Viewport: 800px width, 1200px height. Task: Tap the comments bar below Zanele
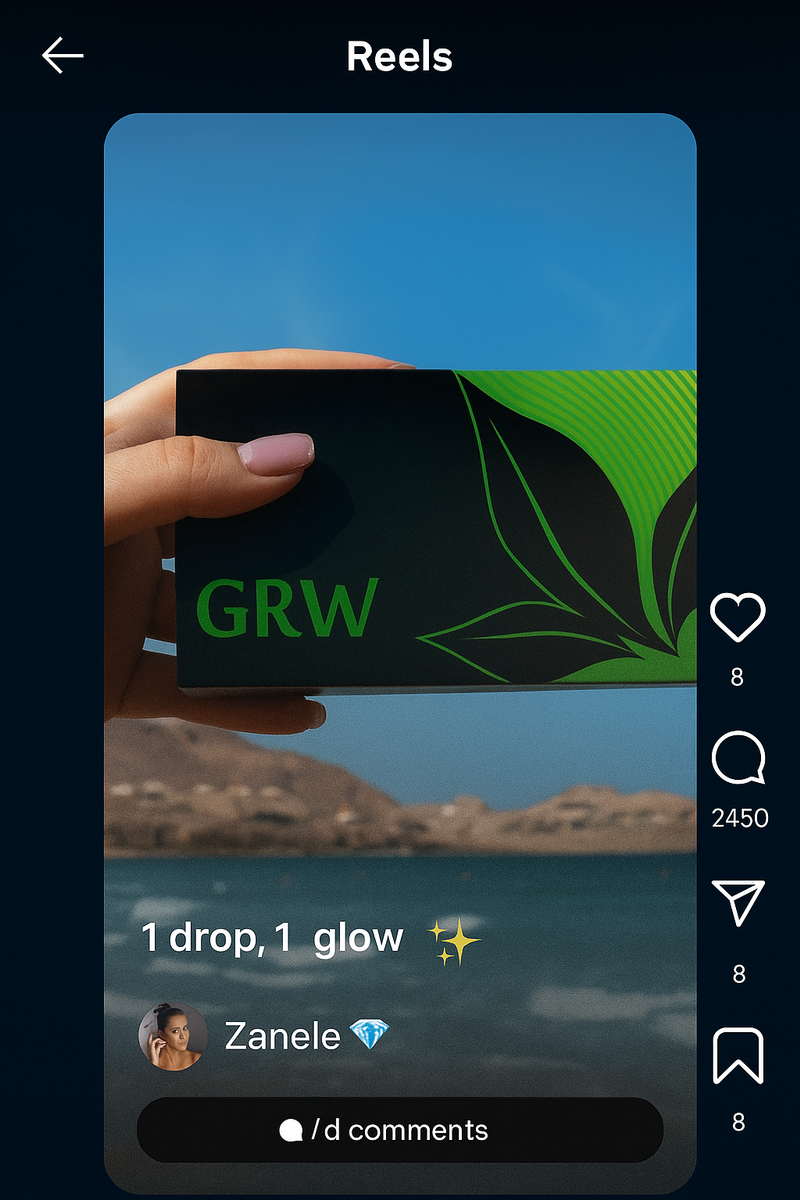400,1130
